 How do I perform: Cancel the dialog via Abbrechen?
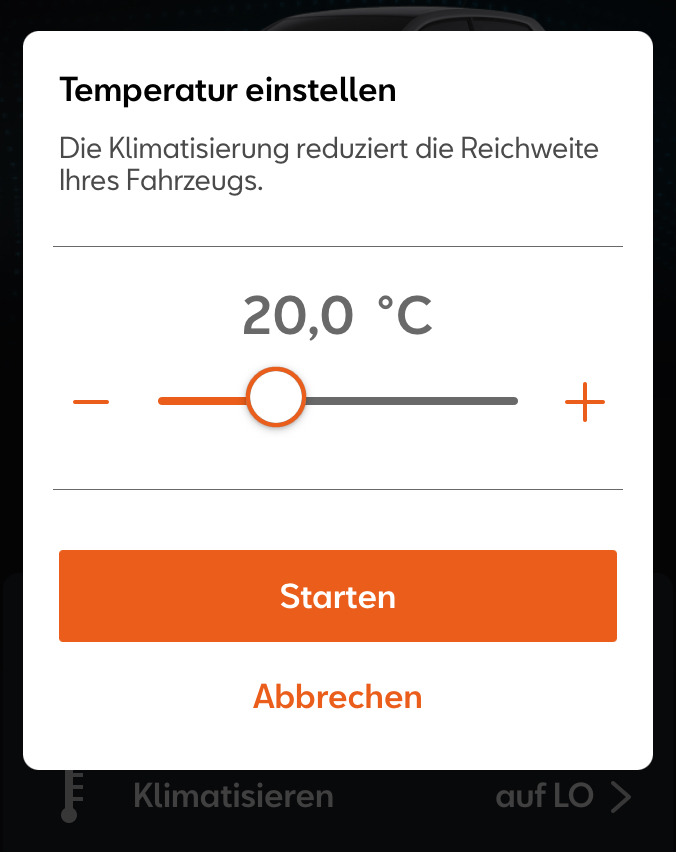pos(338,696)
